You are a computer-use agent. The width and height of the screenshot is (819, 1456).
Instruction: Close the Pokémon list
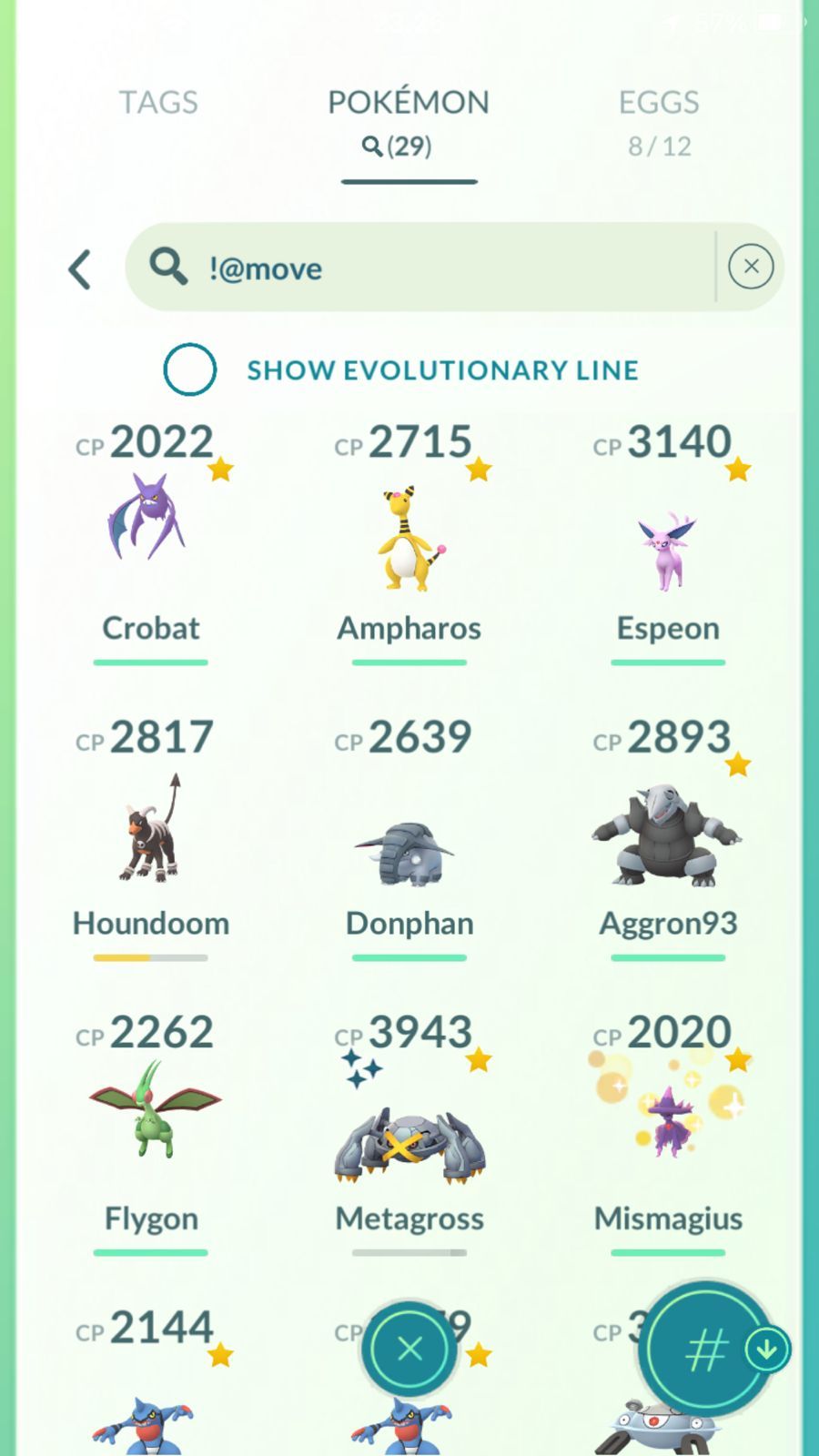click(x=409, y=1349)
